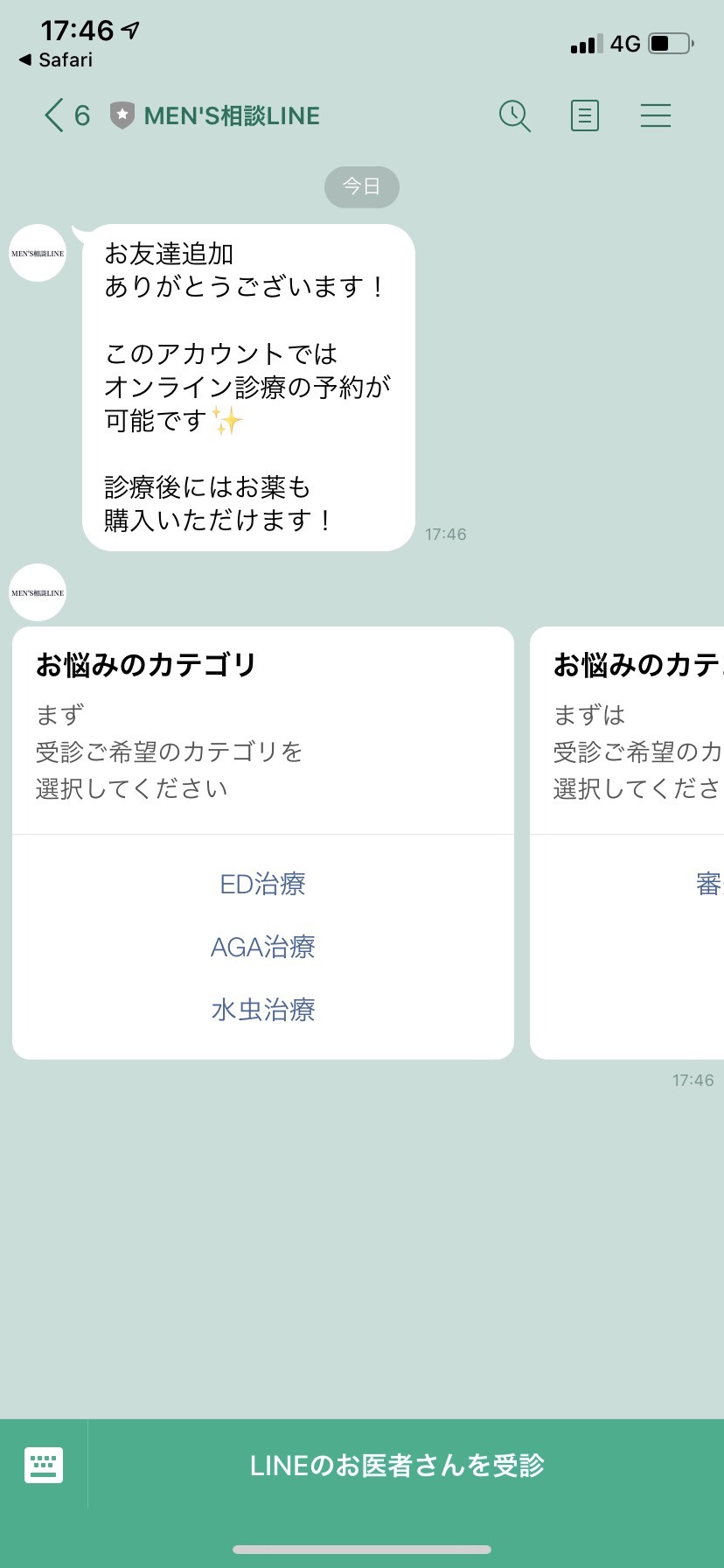Tap the LINEのお医者さんを受診 button
This screenshot has width=724, height=1568.
398,1465
